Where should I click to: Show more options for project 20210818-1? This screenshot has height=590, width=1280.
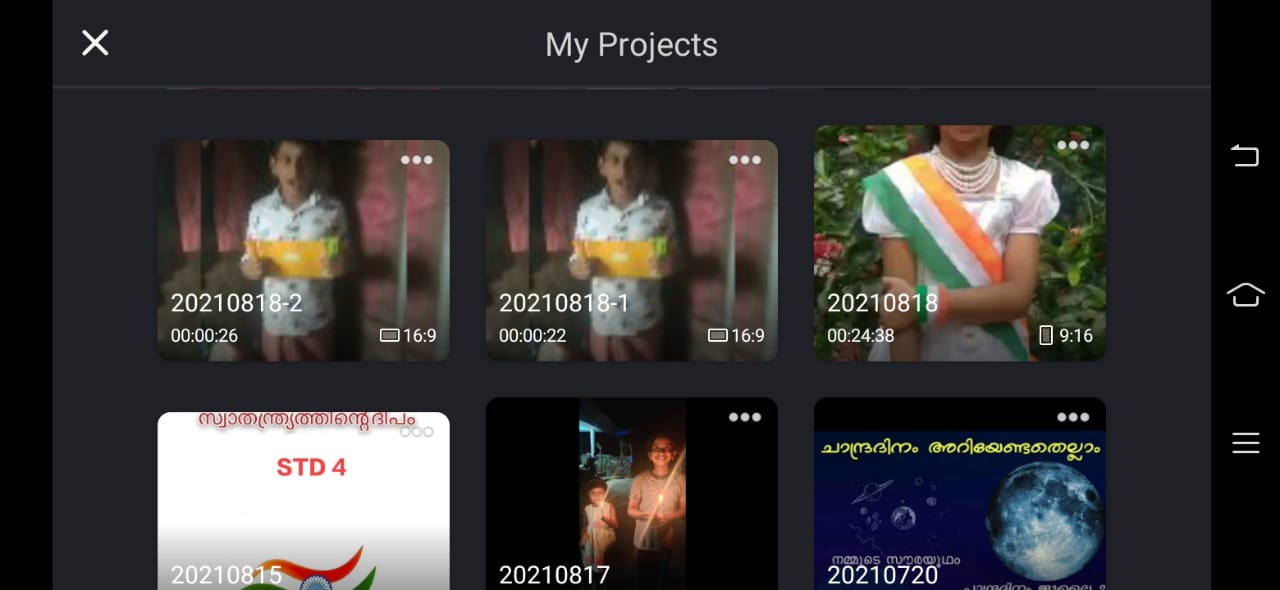click(745, 160)
